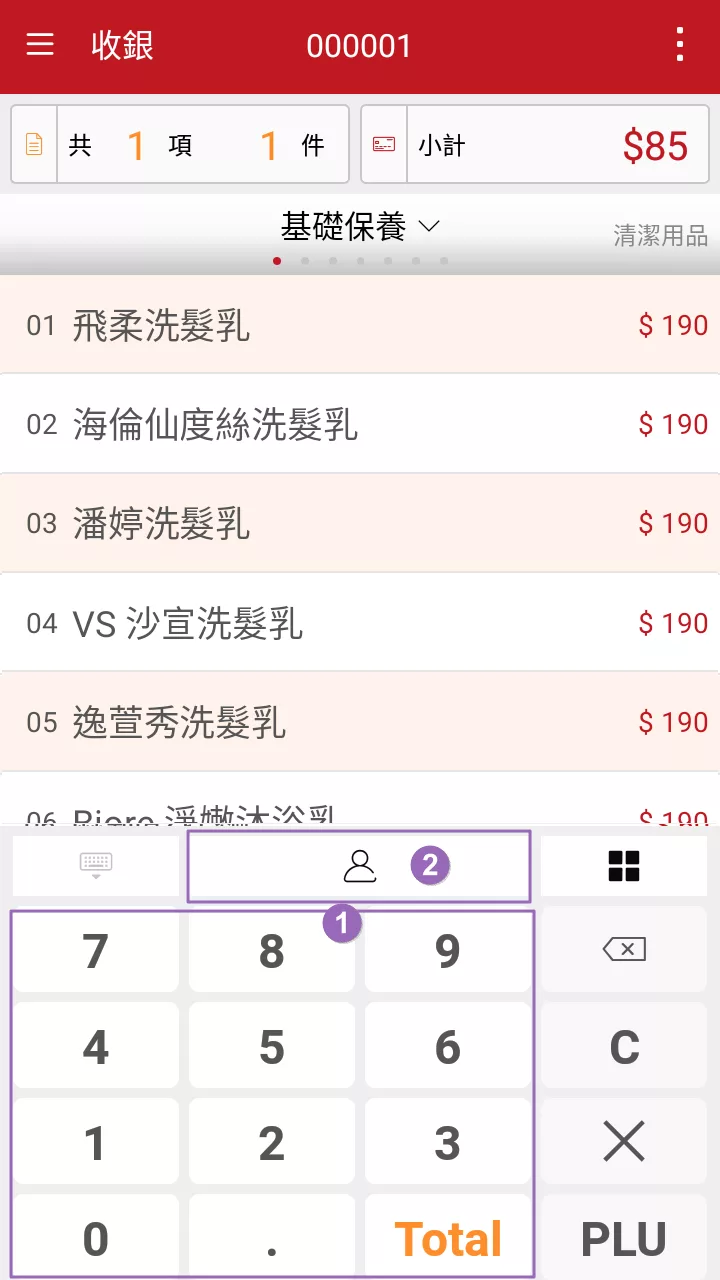Hide the keypad with keyboard icon
Screen dimensions: 720x1280
[x=96, y=865]
